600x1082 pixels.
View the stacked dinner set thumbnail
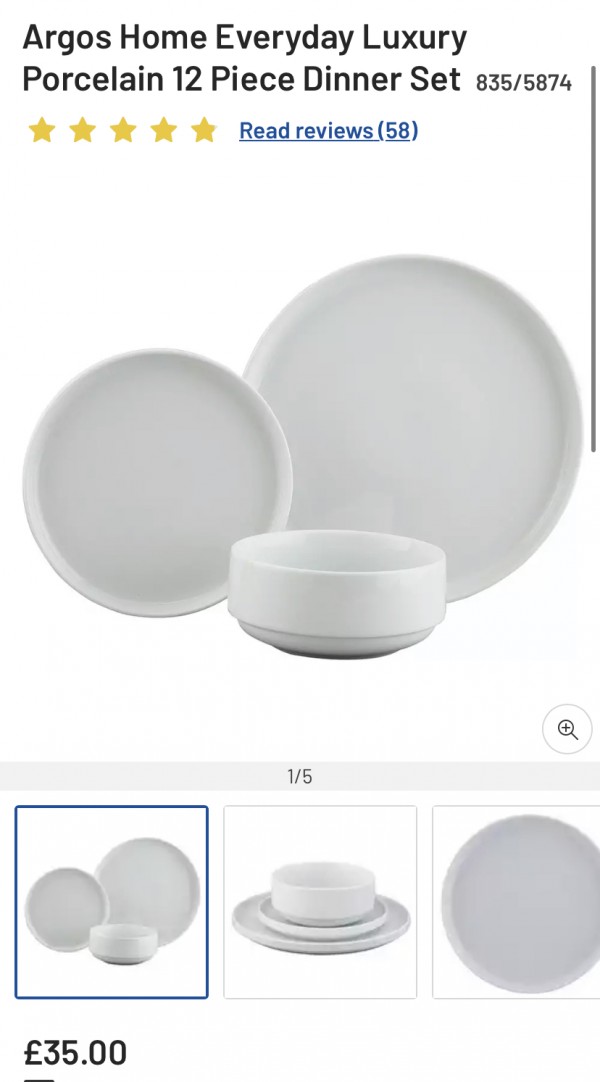point(320,902)
